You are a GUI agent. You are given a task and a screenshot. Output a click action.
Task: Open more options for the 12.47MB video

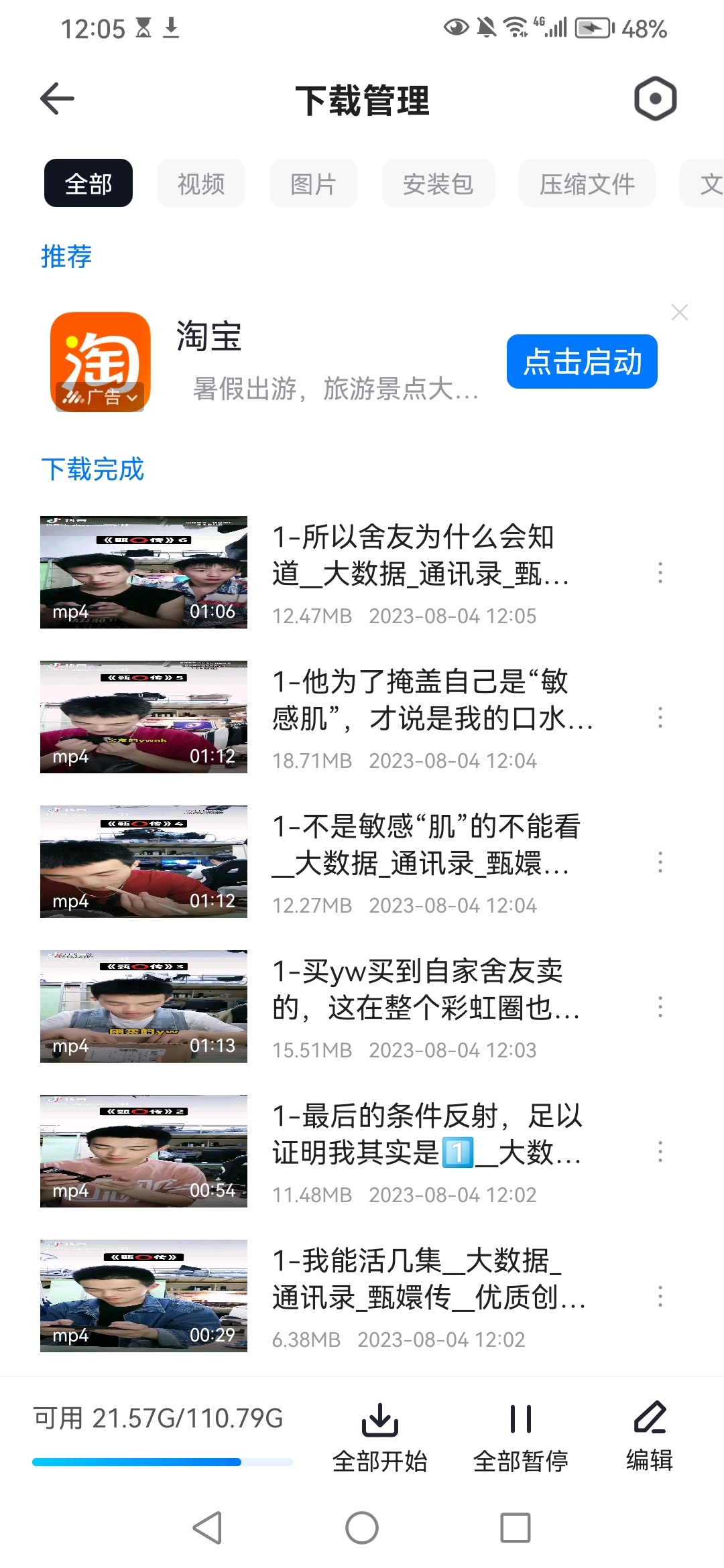click(660, 573)
